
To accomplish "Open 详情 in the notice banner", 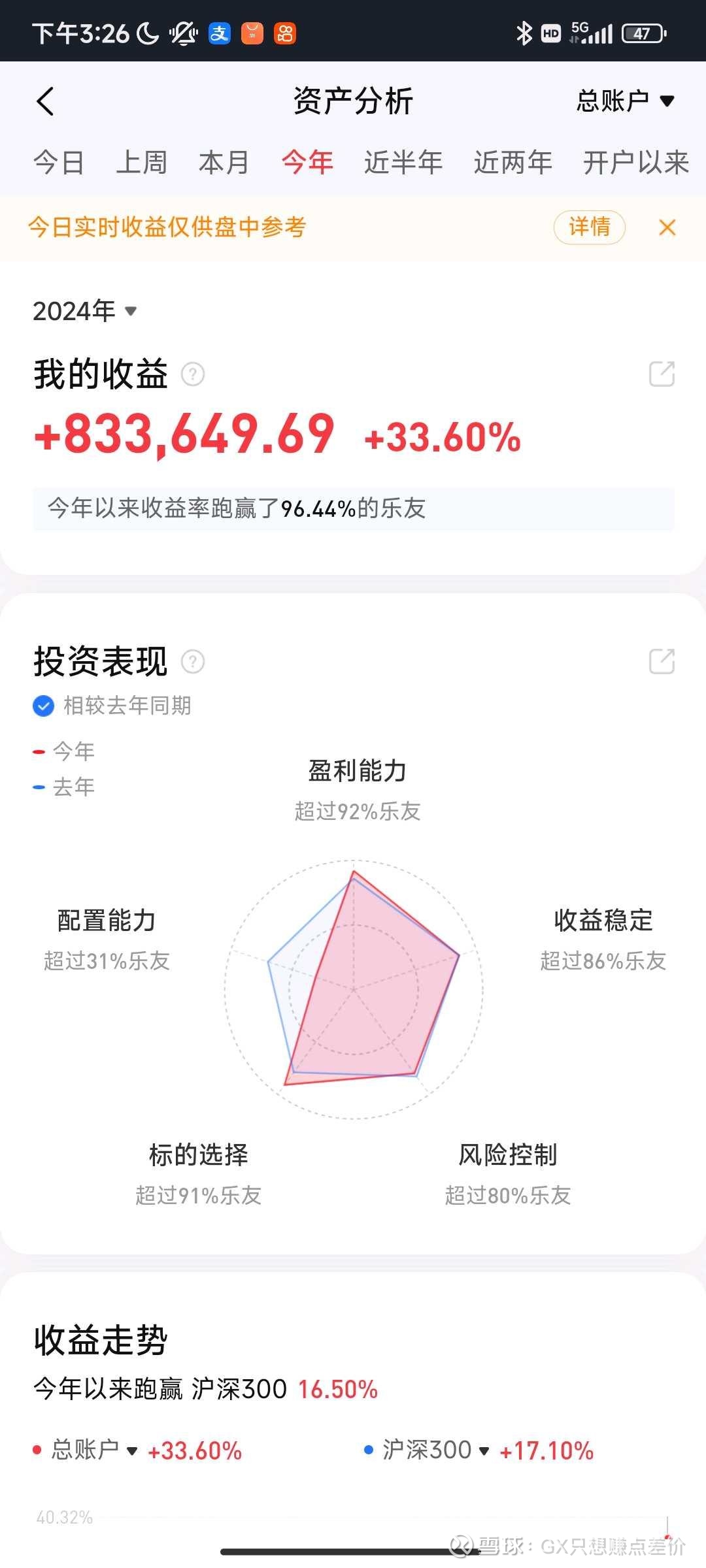I will [589, 227].
